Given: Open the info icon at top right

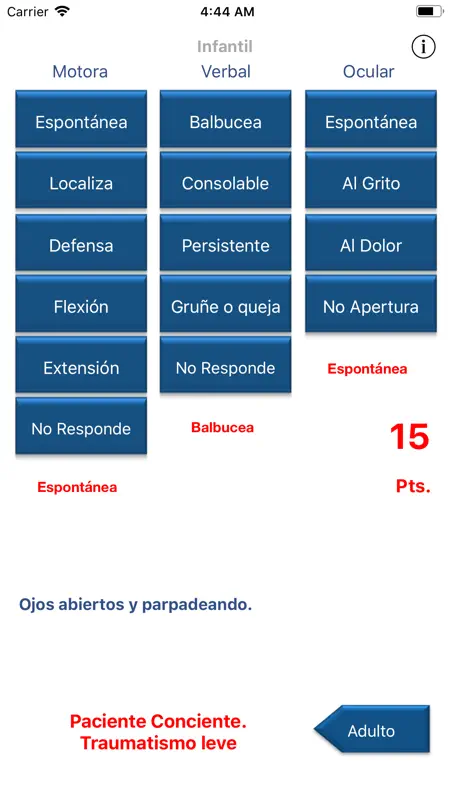Looking at the screenshot, I should tap(423, 47).
